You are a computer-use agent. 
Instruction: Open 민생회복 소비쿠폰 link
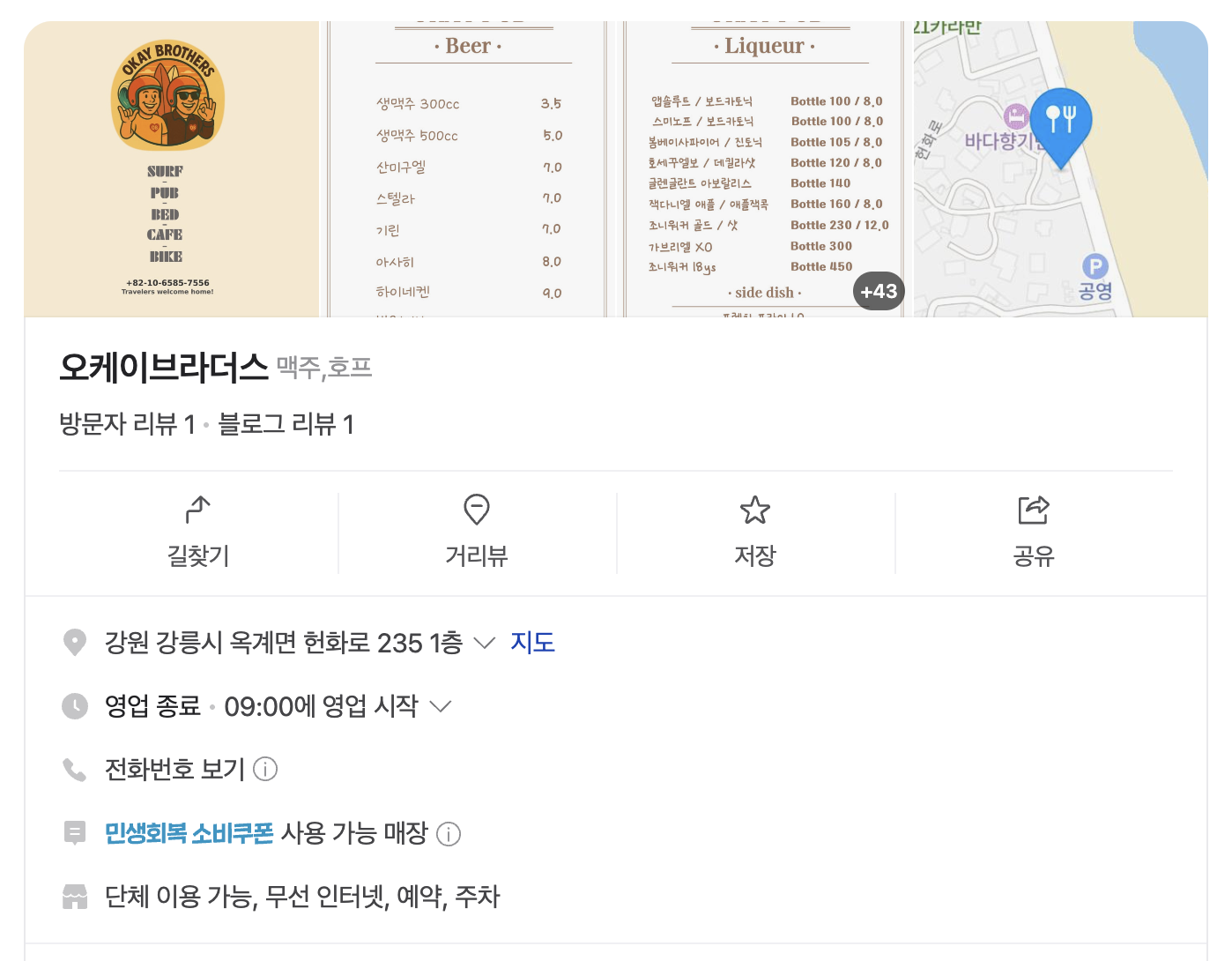(189, 833)
